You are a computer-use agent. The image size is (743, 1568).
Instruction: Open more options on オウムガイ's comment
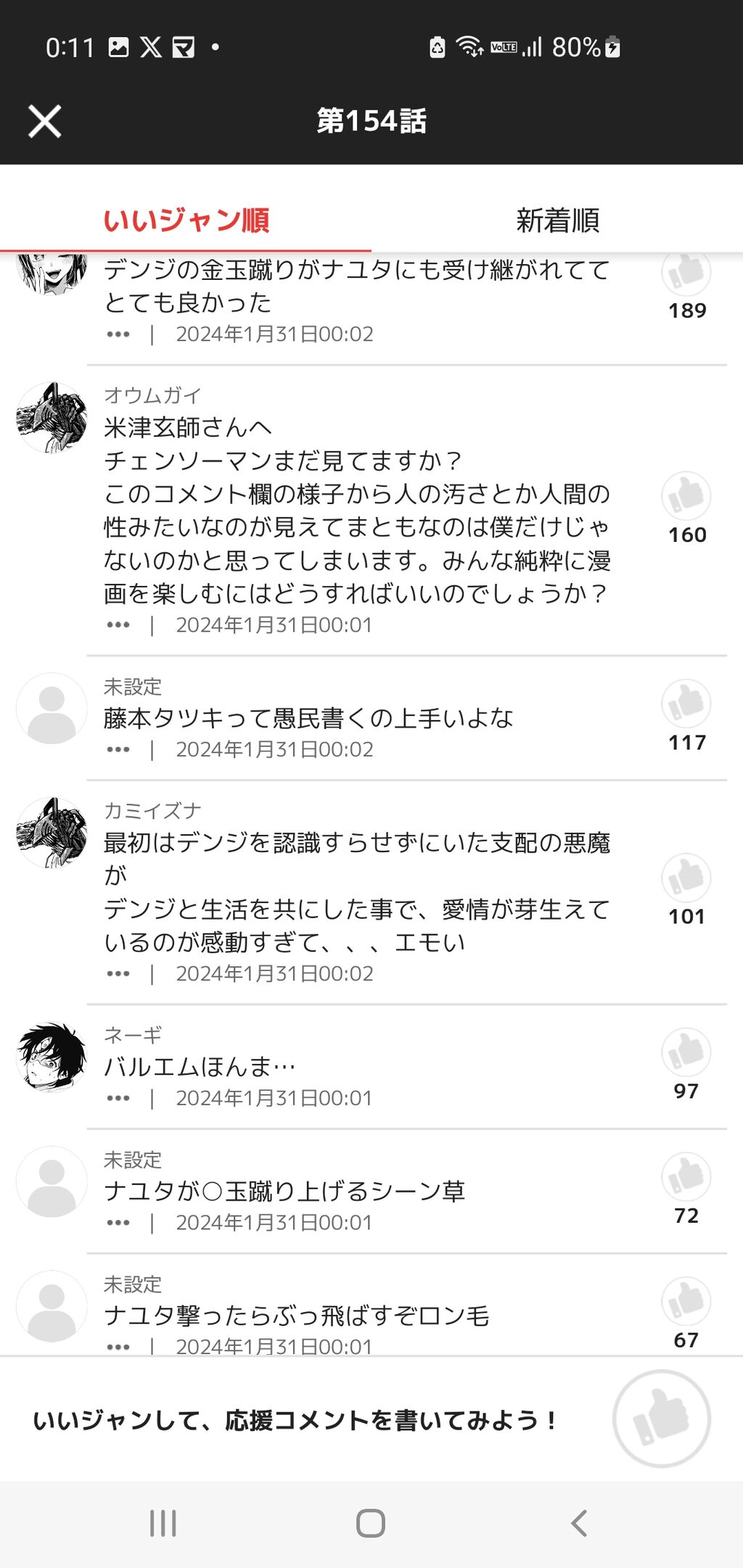(x=118, y=625)
